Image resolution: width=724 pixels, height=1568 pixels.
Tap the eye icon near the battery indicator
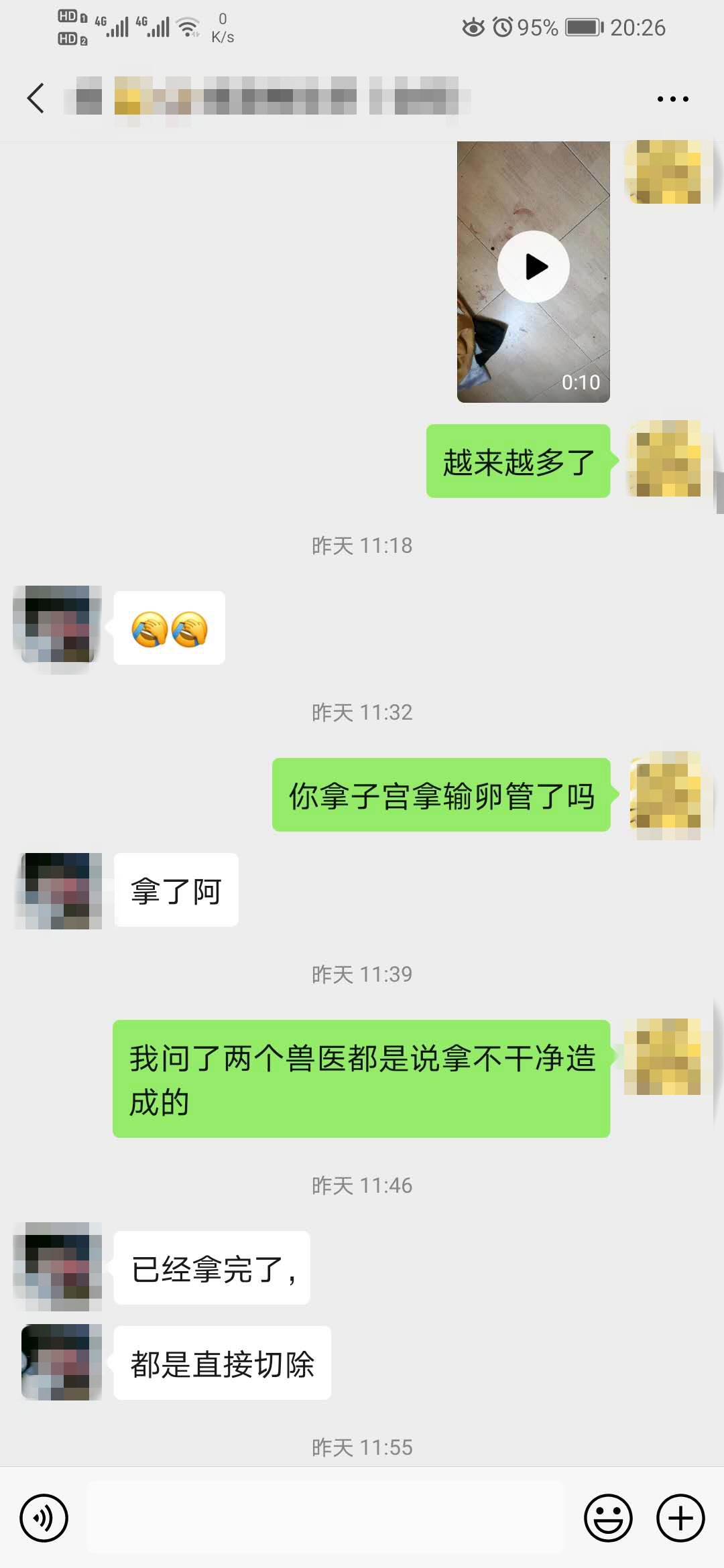(473, 27)
